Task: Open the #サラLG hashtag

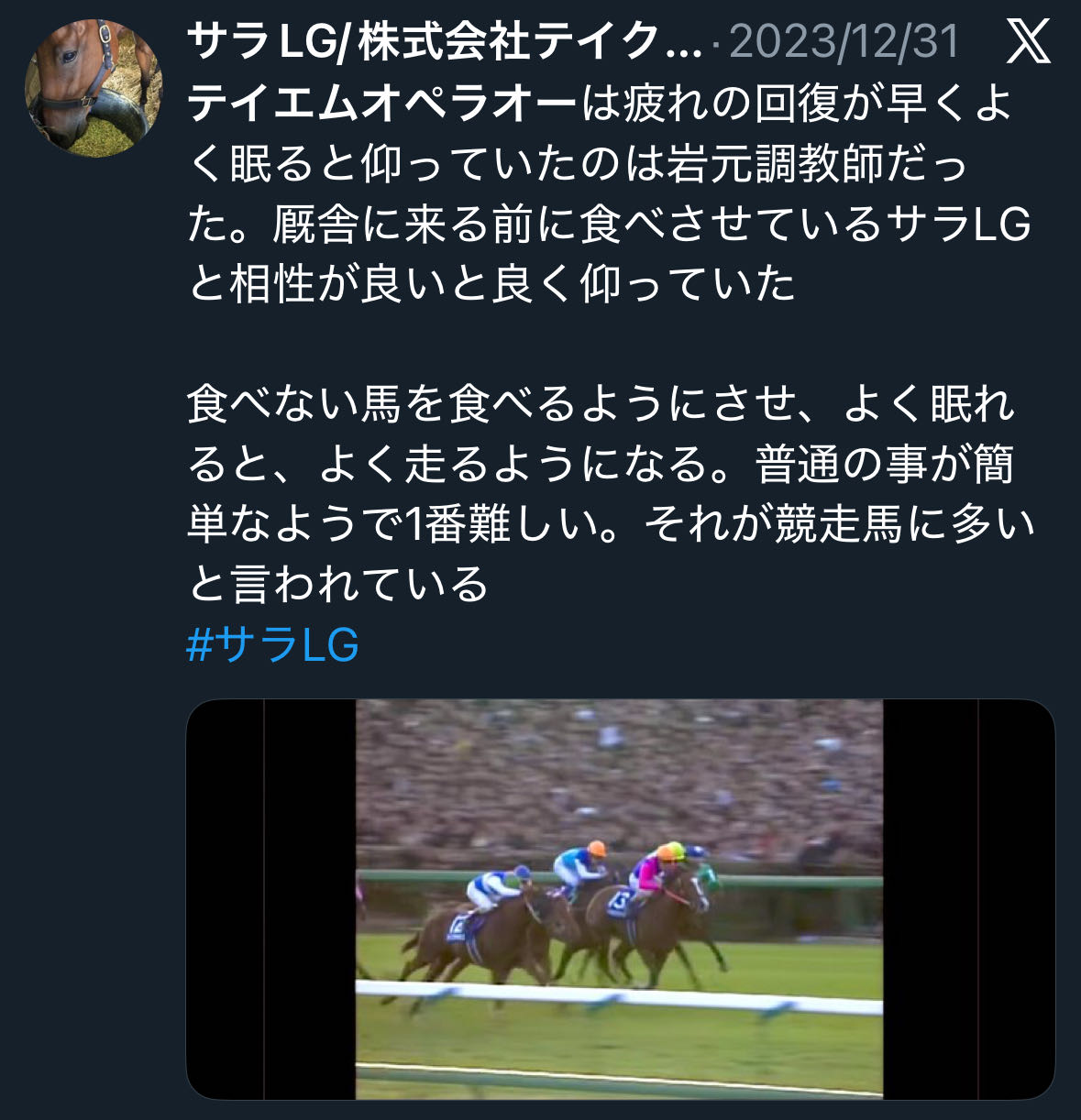Action: pyautogui.click(x=272, y=645)
